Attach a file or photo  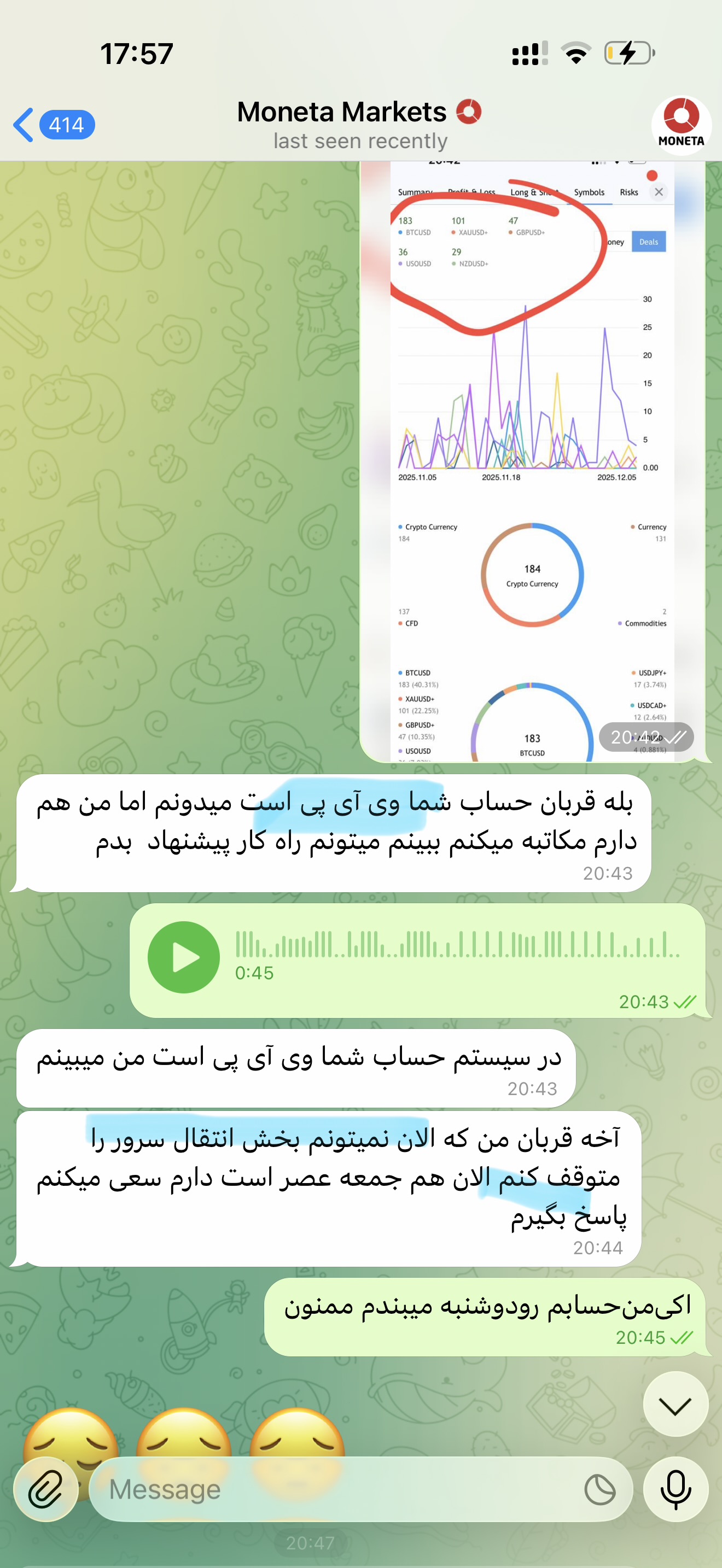click(45, 1489)
